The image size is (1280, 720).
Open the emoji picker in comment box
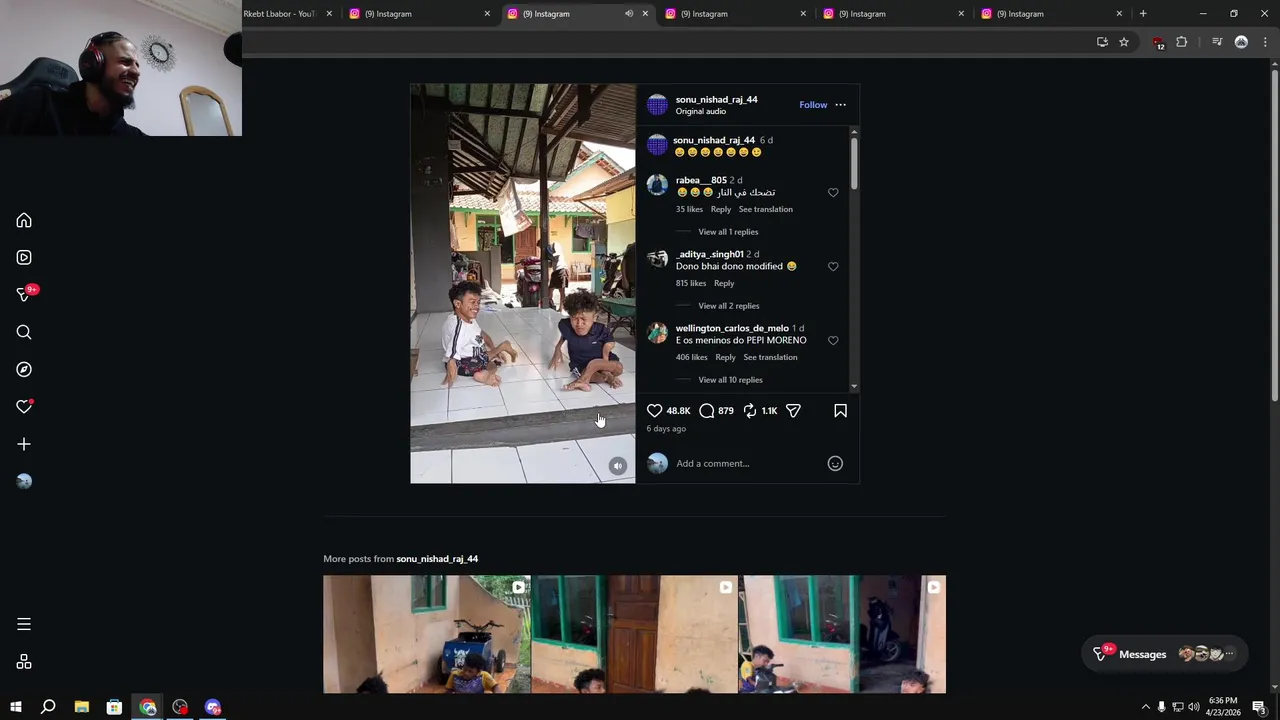click(x=835, y=463)
